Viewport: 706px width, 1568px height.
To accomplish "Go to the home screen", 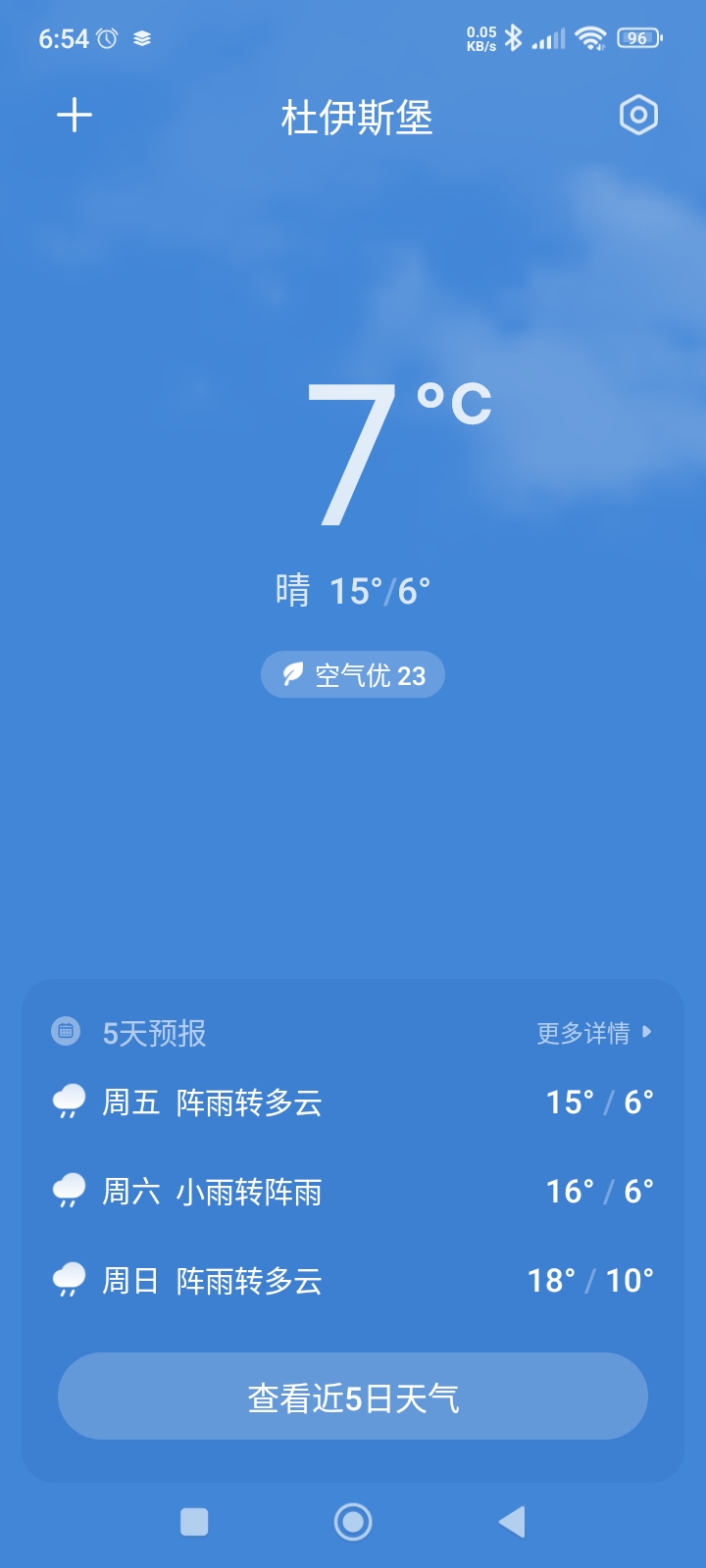I will tap(353, 1522).
